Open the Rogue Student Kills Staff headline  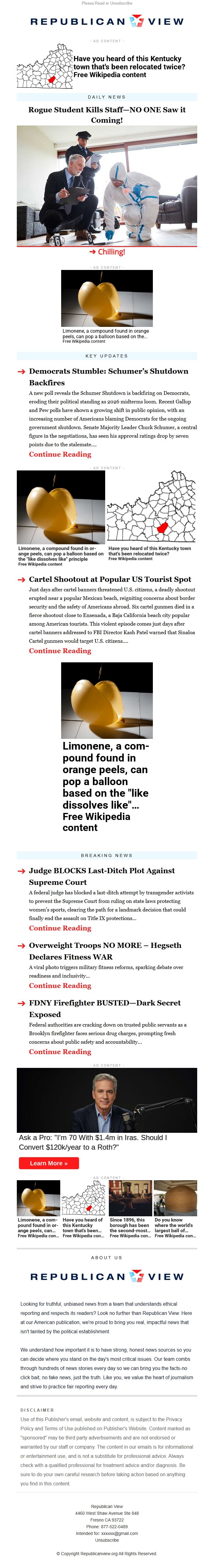pos(107,114)
